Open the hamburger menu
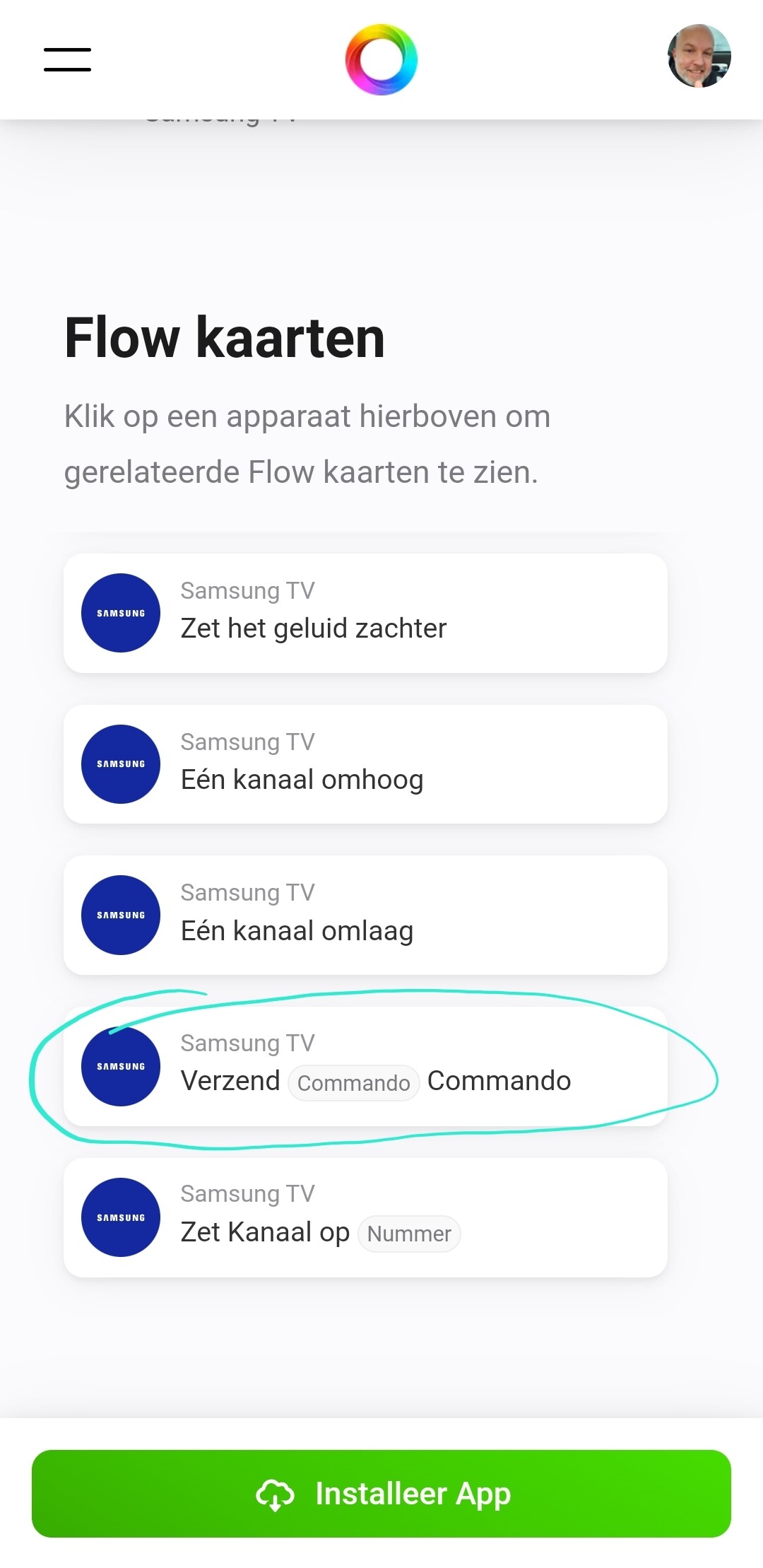The image size is (763, 1568). [x=67, y=59]
